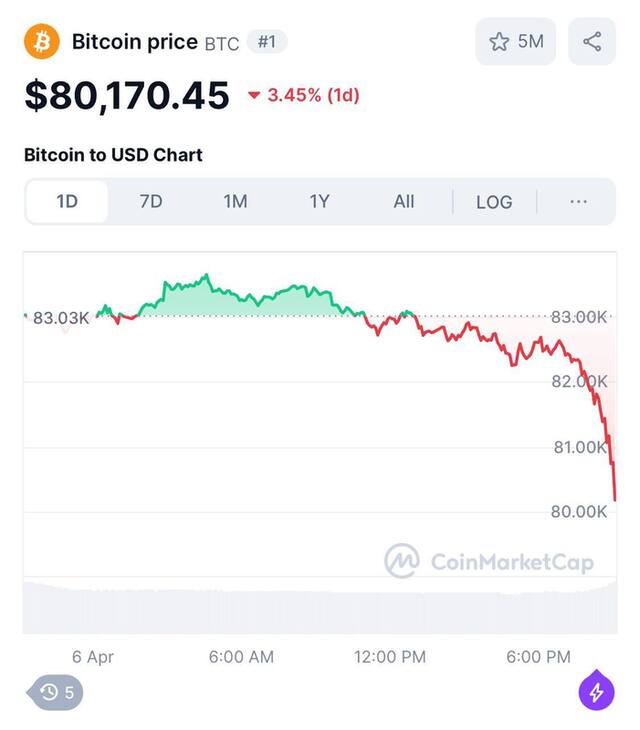Image resolution: width=640 pixels, height=730 pixels.
Task: Switch chart to 7D range
Action: click(151, 201)
